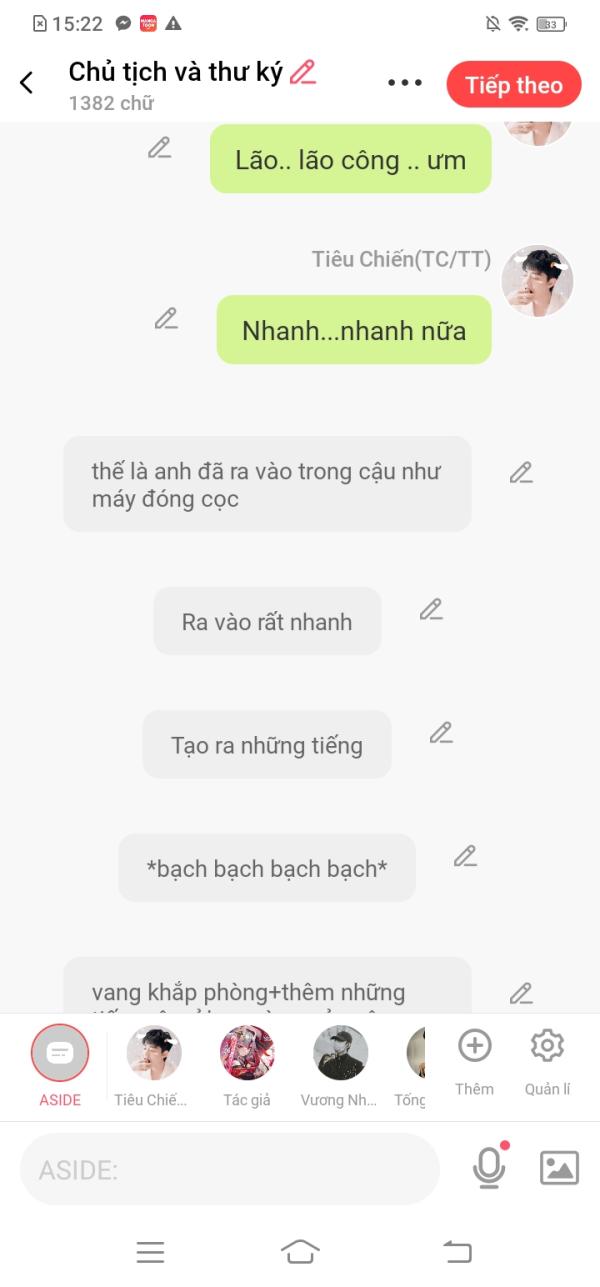Edit the aside '*bạch bạch bạch bạch*'

click(x=465, y=856)
